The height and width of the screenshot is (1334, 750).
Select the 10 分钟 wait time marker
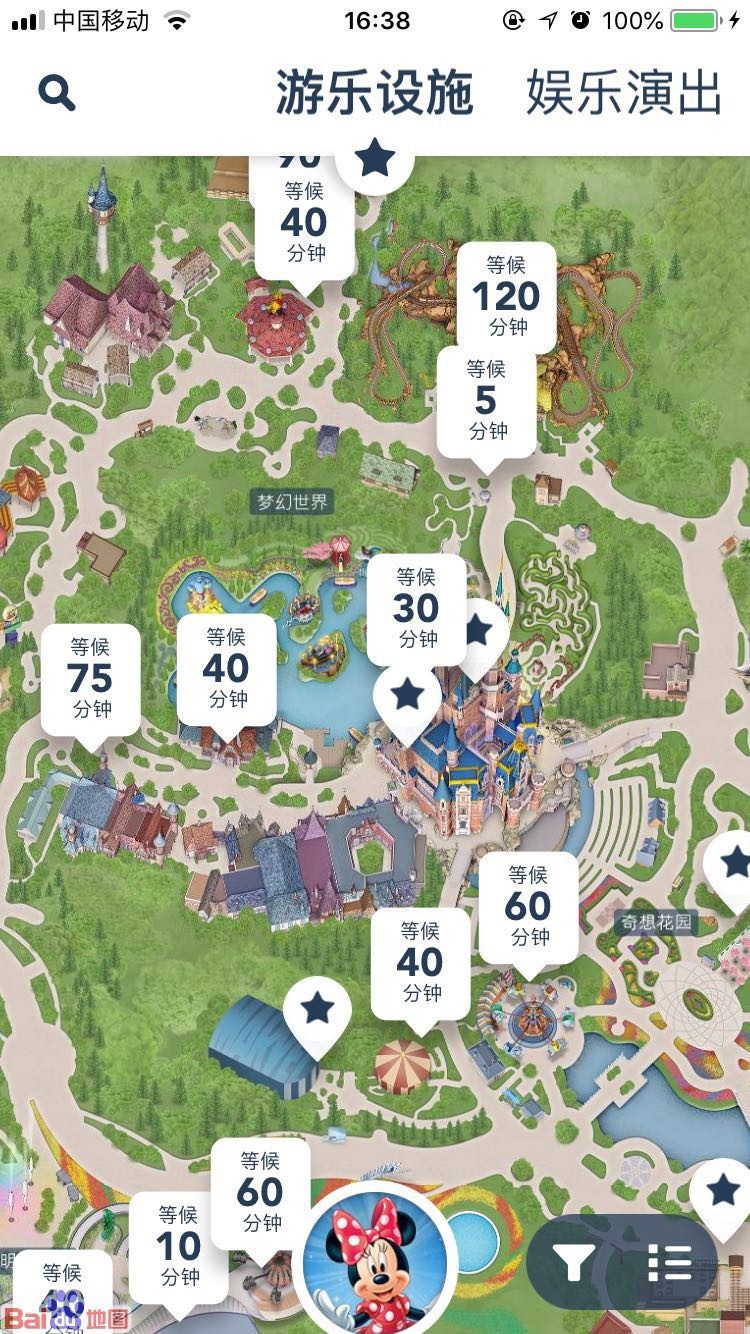coord(179,1246)
